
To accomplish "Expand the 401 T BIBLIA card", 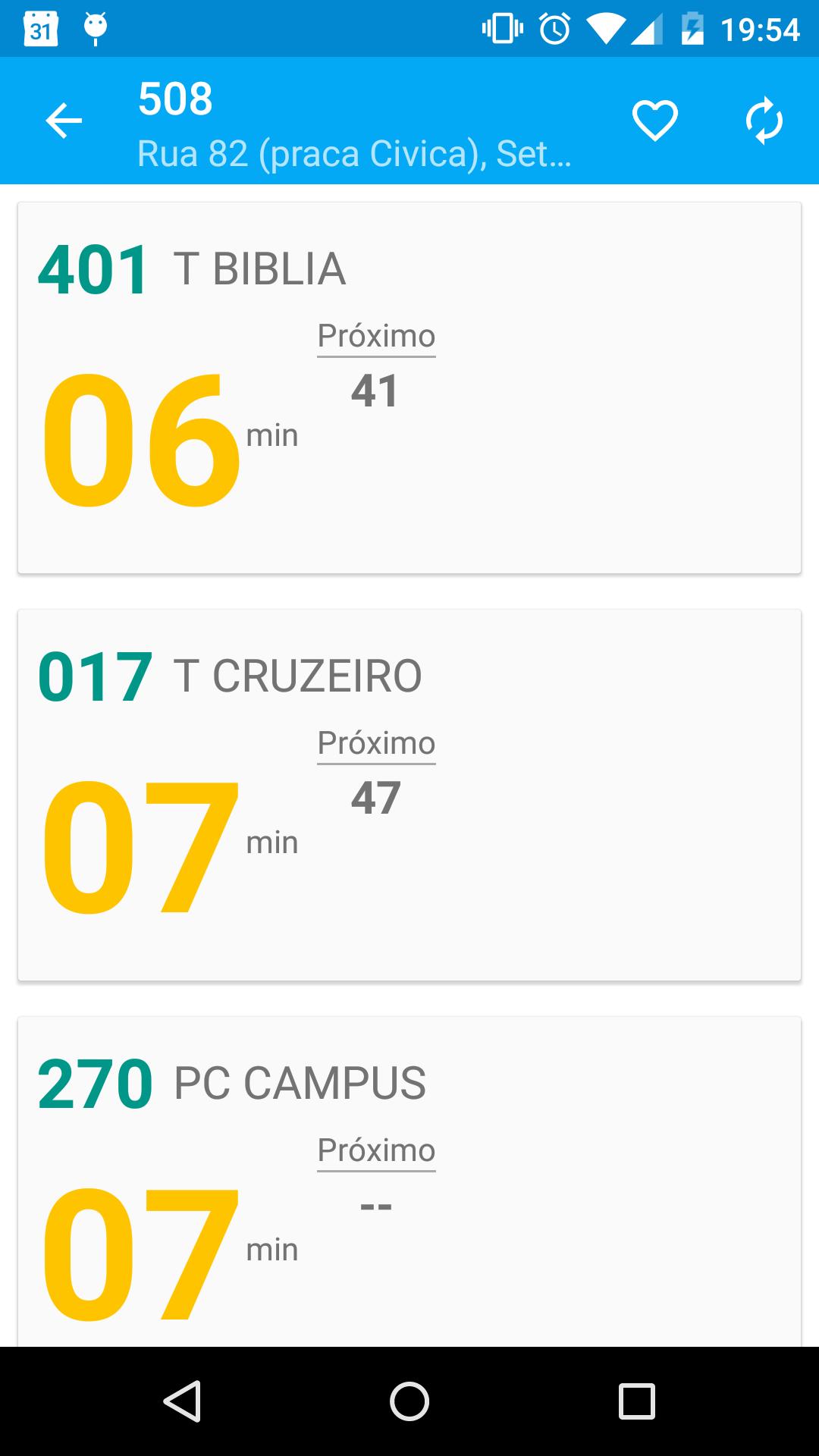I will (x=409, y=385).
